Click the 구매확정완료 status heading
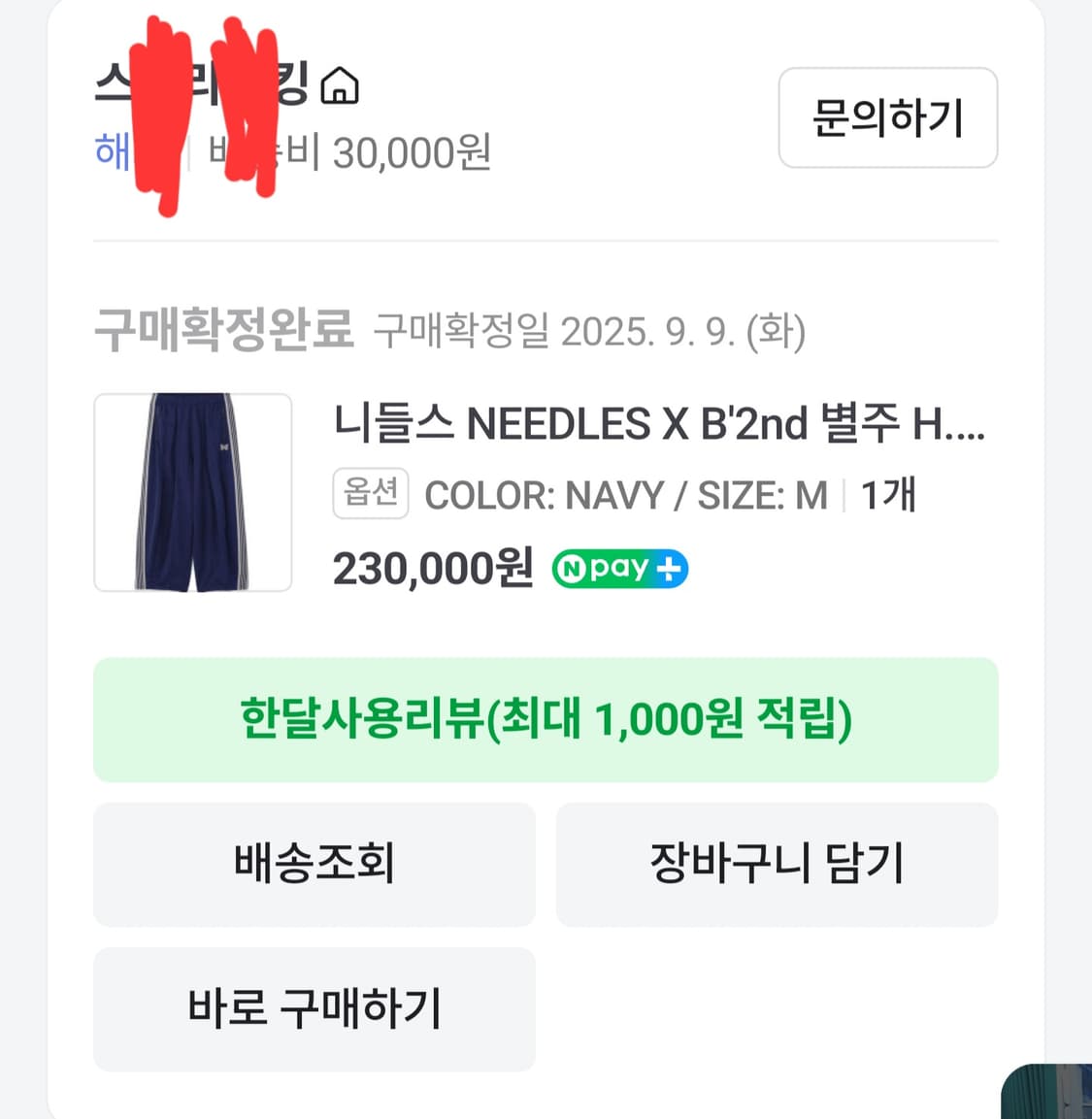This screenshot has width=1092, height=1119. 225,334
